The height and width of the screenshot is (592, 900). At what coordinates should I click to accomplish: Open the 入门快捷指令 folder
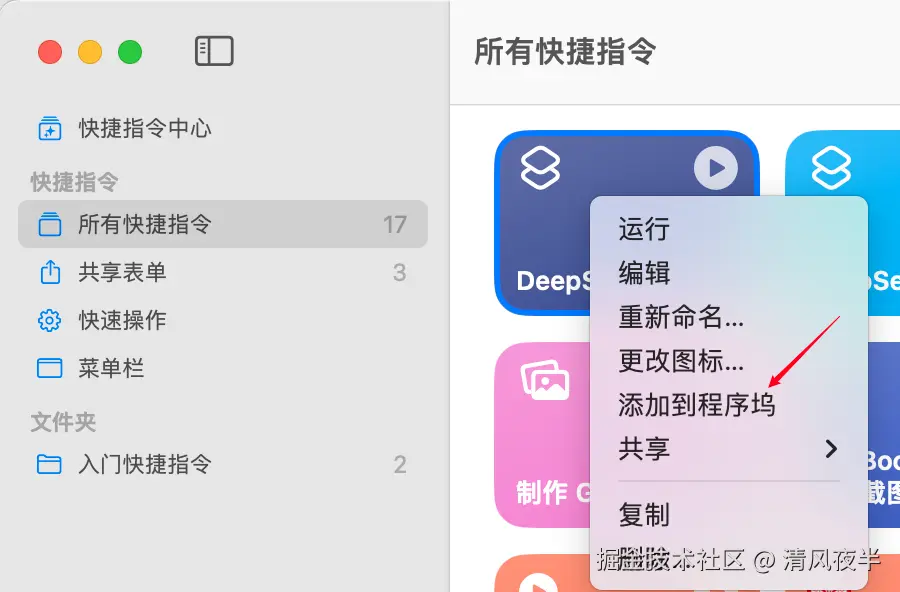(144, 464)
